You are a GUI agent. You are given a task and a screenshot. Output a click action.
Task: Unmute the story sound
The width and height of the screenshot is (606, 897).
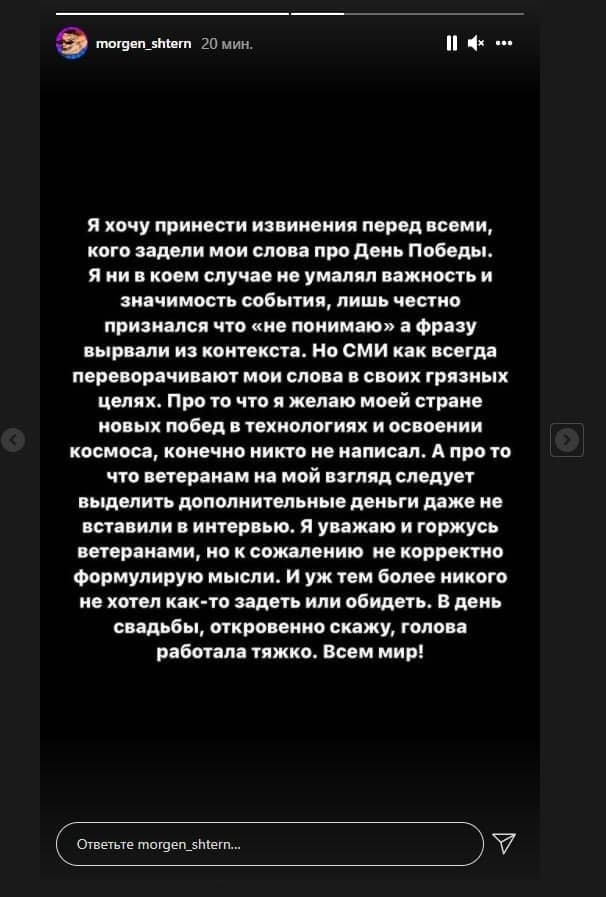click(476, 43)
